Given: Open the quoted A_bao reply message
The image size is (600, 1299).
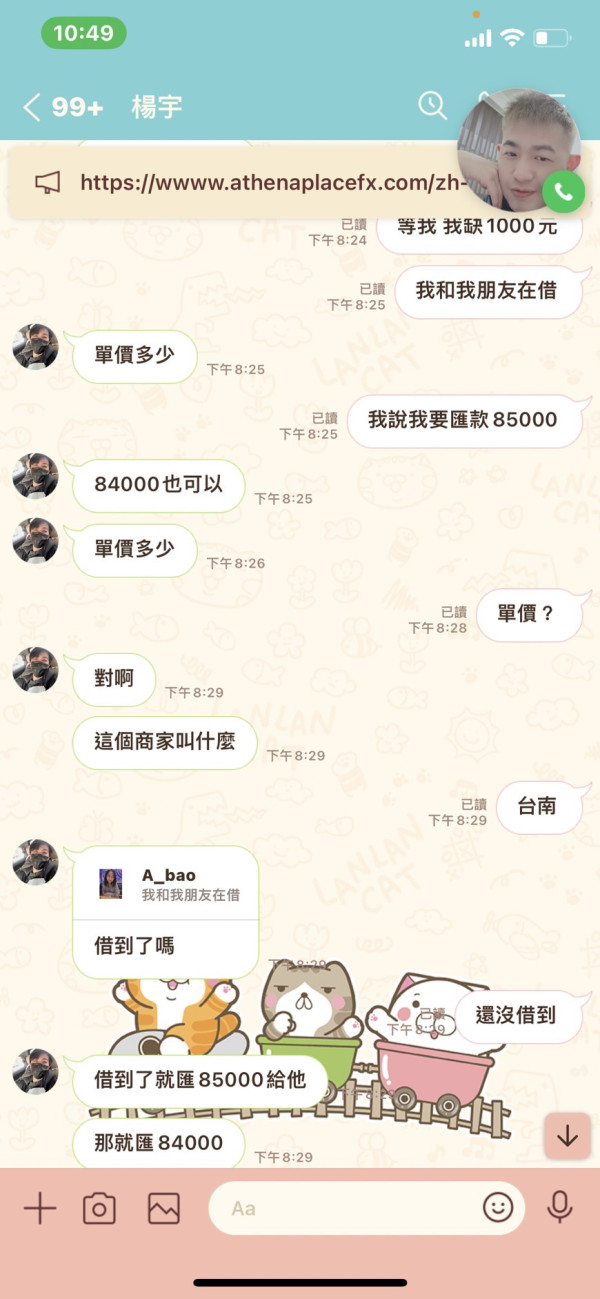Looking at the screenshot, I should [166, 885].
